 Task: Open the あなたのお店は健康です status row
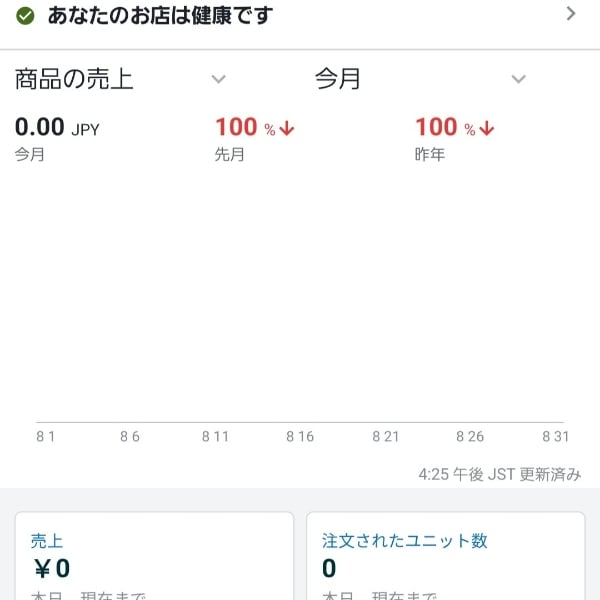(x=300, y=16)
